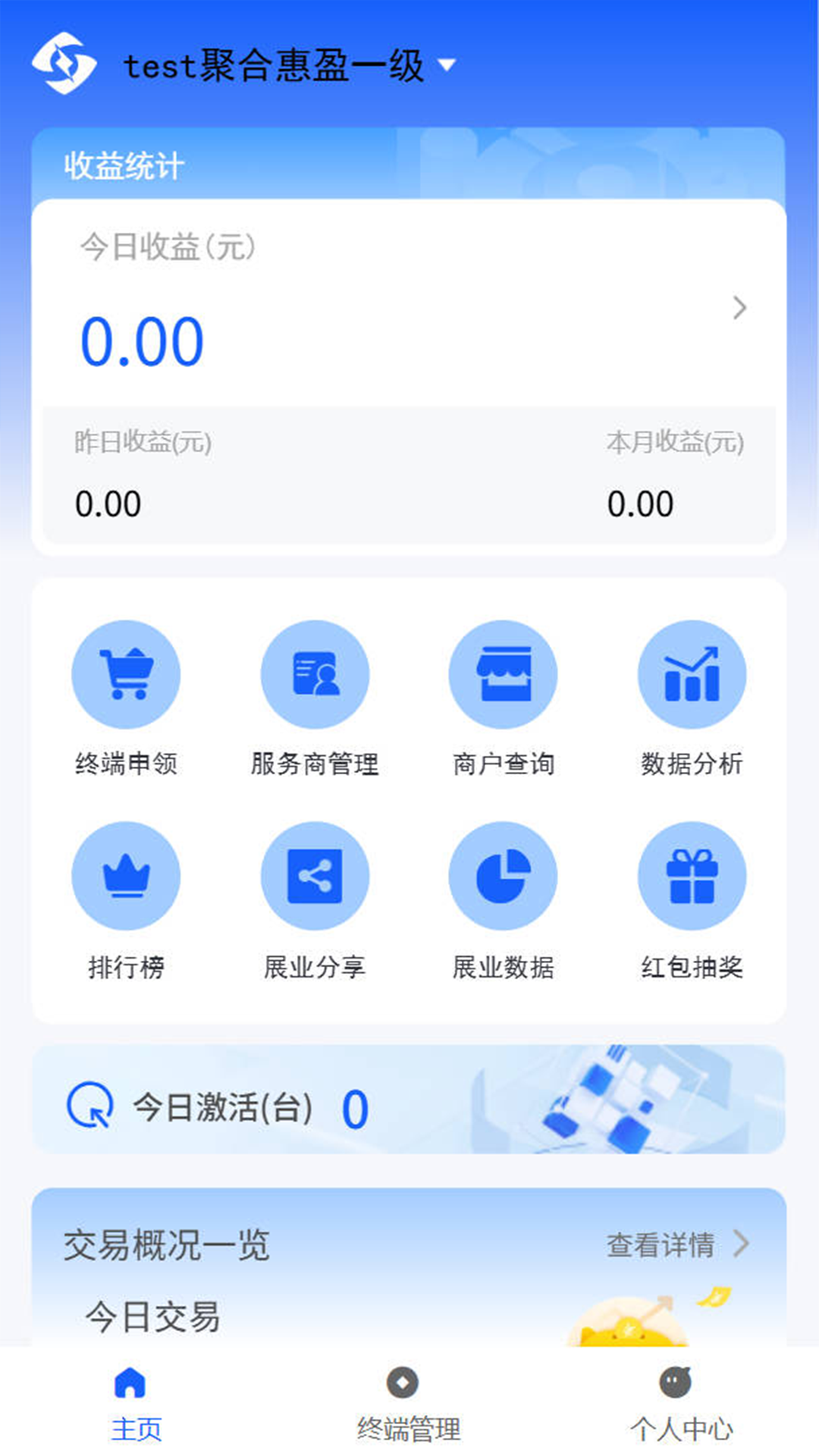Screen dimensions: 819x1456
Task: Open today's earnings details chevron
Action: [x=739, y=308]
